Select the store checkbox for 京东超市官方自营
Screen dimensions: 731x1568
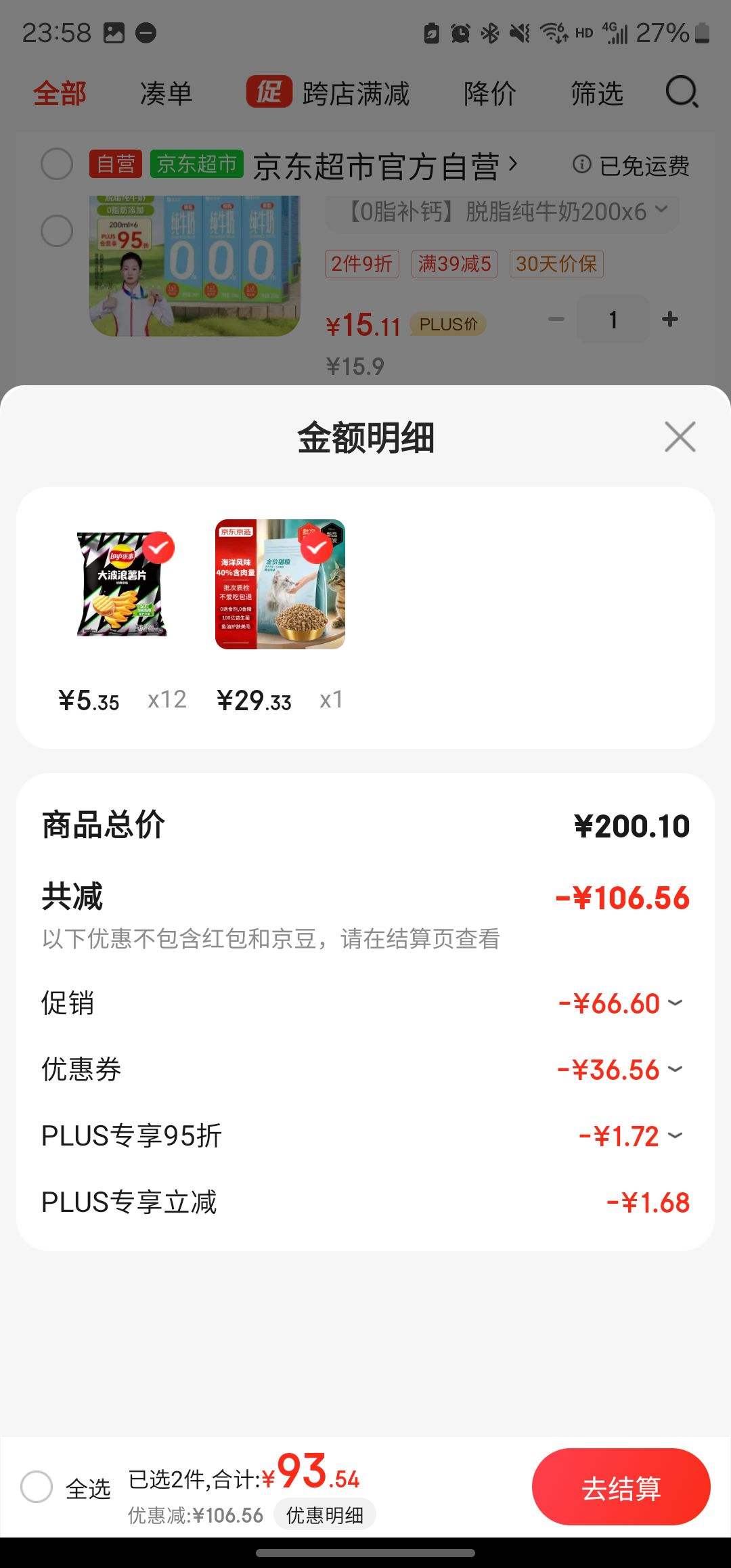click(56, 164)
